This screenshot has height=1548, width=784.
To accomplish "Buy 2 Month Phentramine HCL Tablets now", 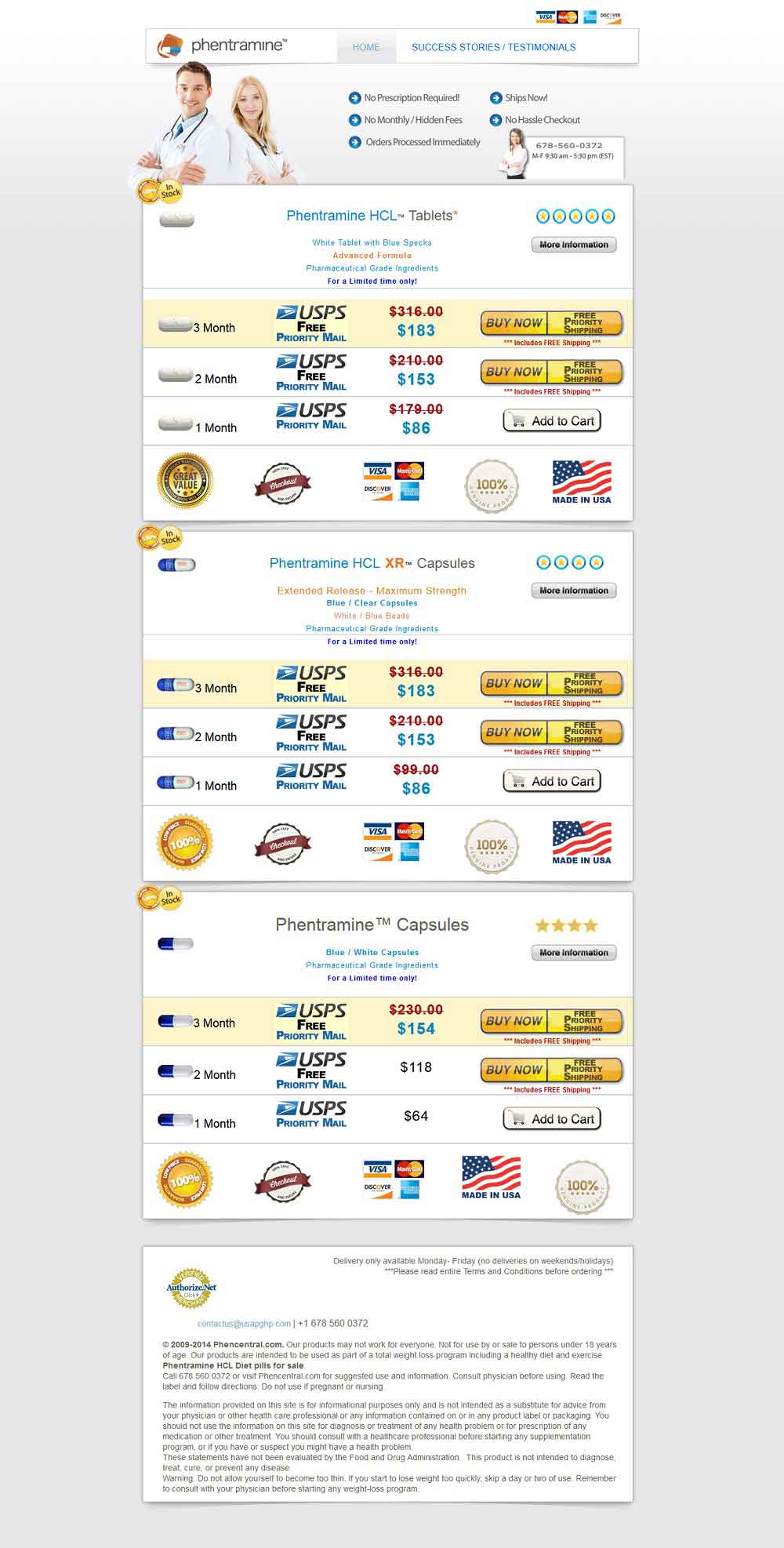I will coord(551,372).
